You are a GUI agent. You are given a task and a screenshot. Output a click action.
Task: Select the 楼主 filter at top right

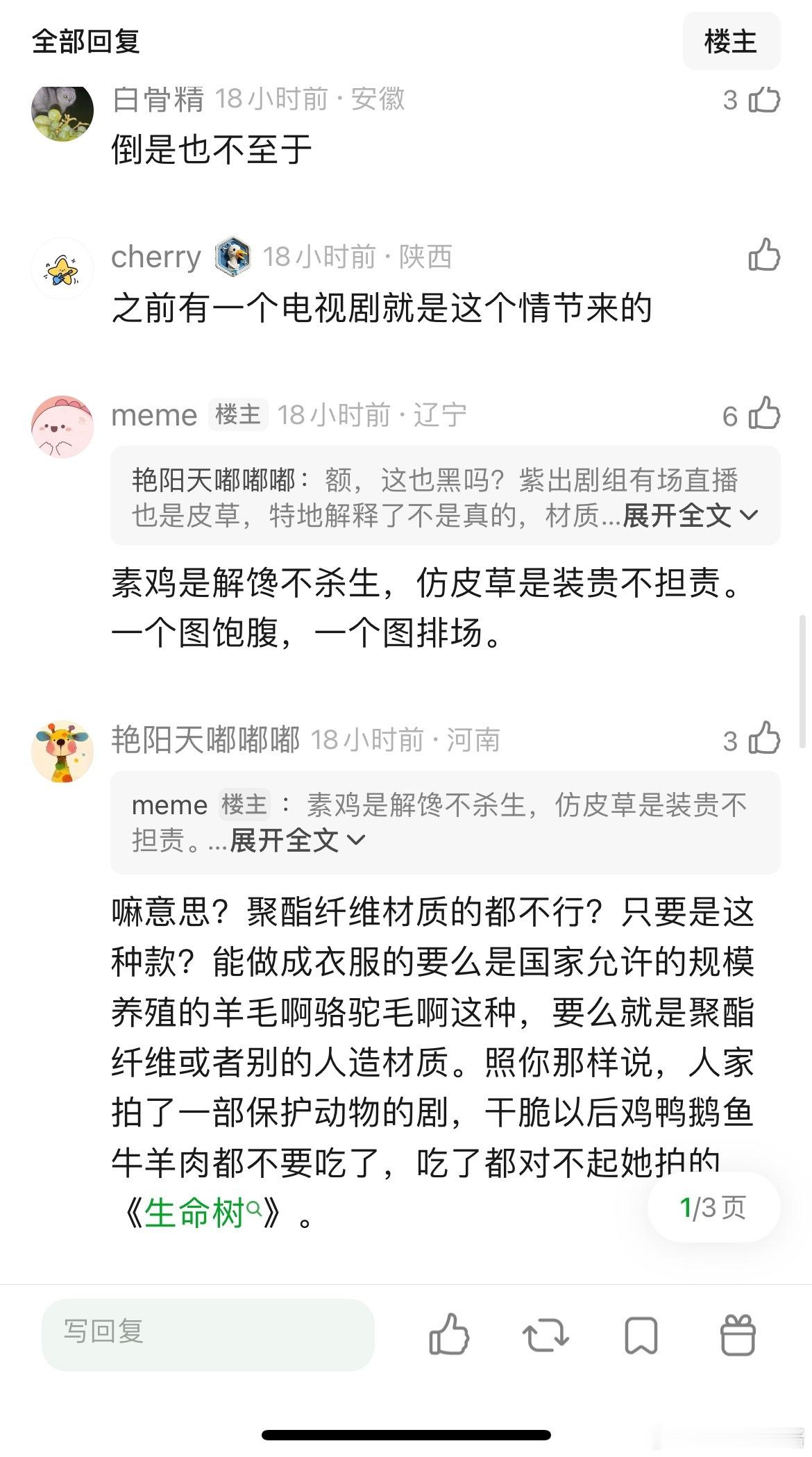[732, 42]
